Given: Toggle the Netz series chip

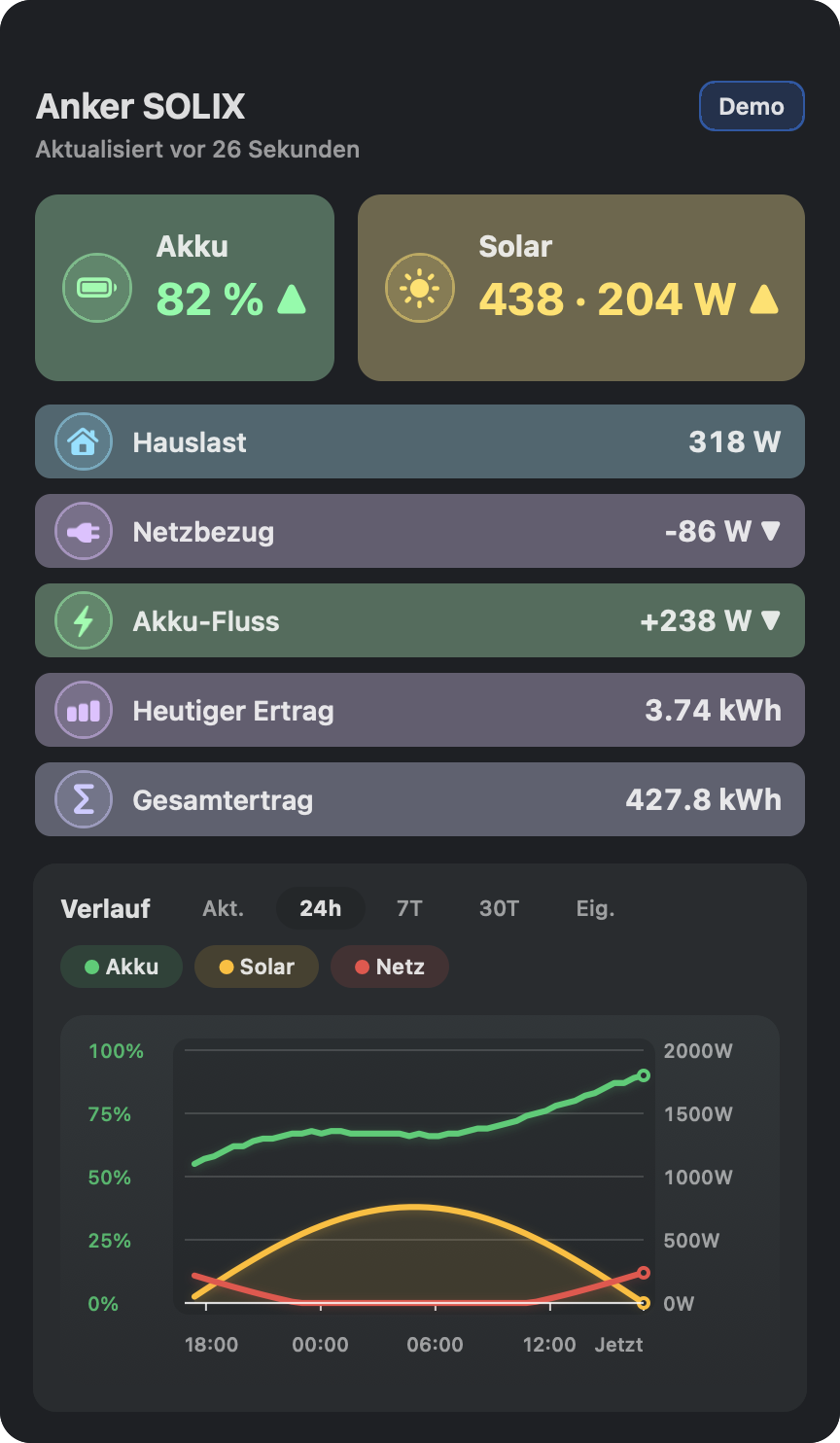Looking at the screenshot, I should [x=390, y=967].
